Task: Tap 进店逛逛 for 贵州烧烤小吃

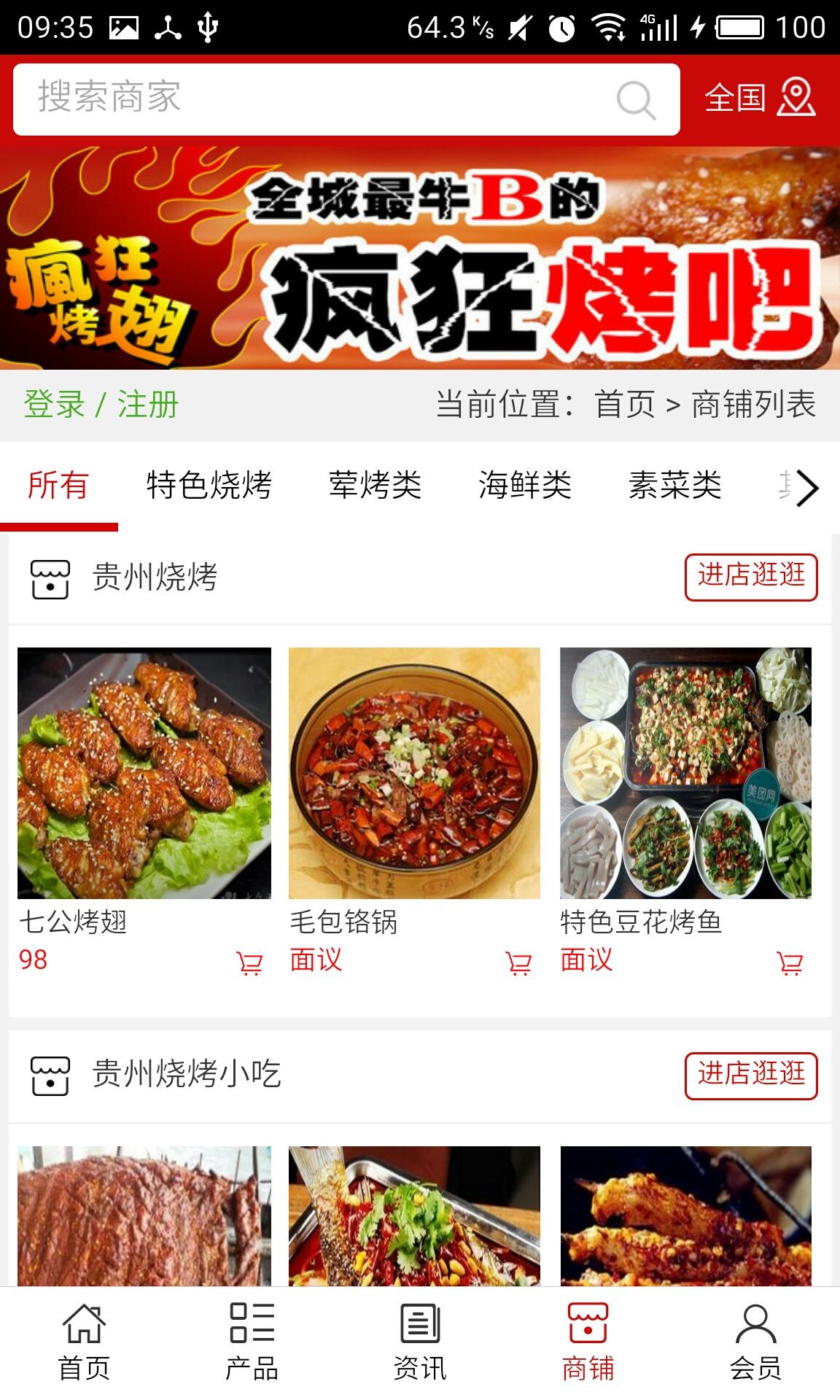Action: point(750,1076)
